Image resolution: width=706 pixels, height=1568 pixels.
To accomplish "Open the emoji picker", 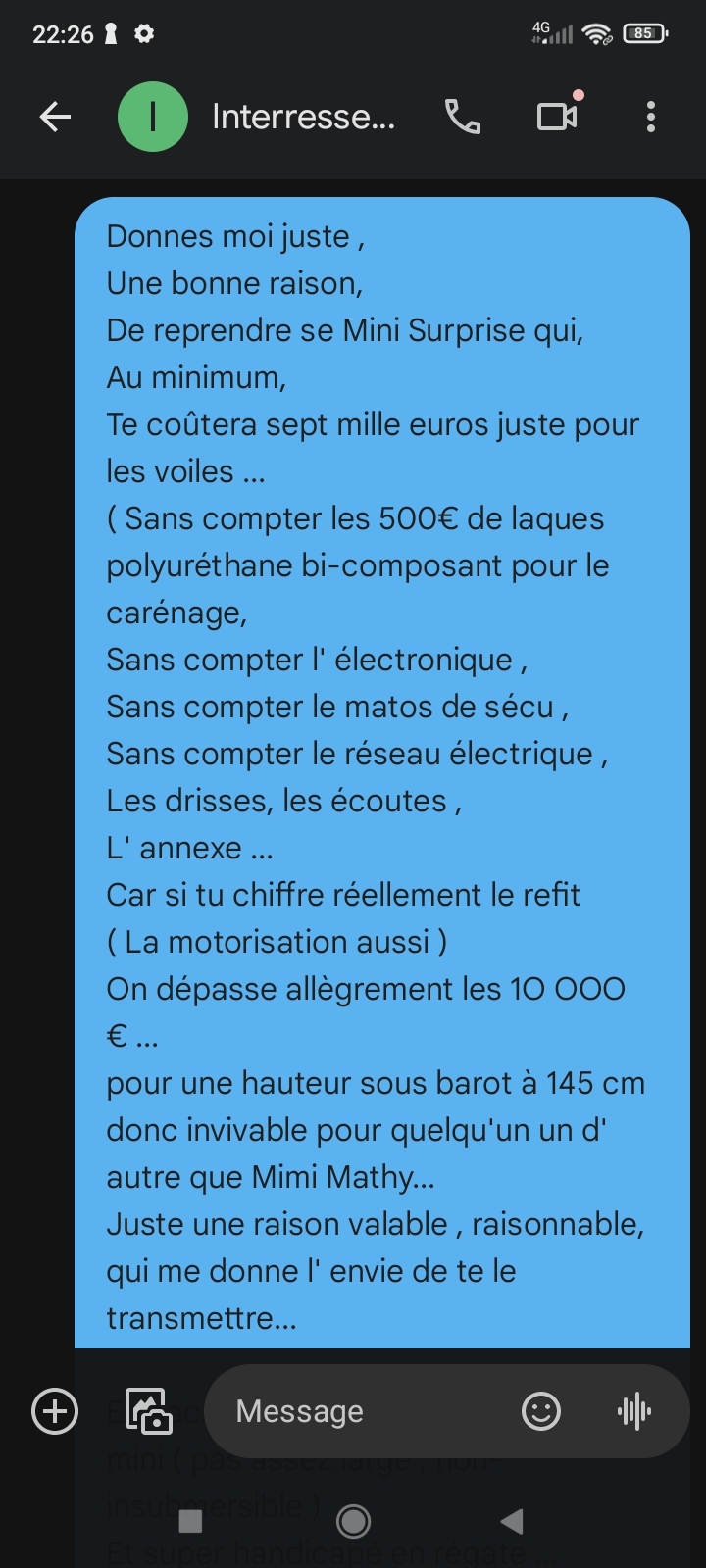I will pyautogui.click(x=541, y=1411).
